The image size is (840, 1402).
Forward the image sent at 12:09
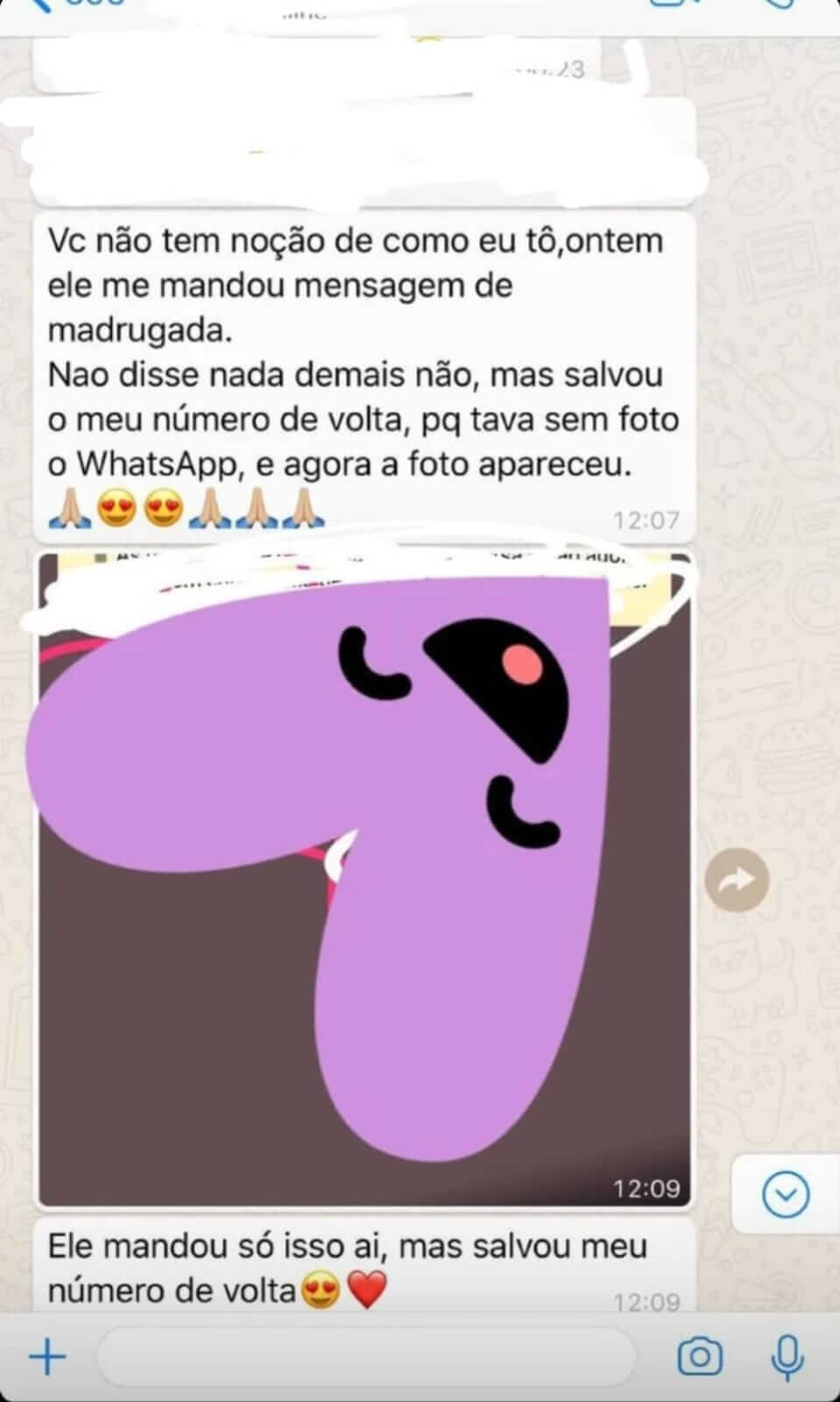pyautogui.click(x=737, y=880)
